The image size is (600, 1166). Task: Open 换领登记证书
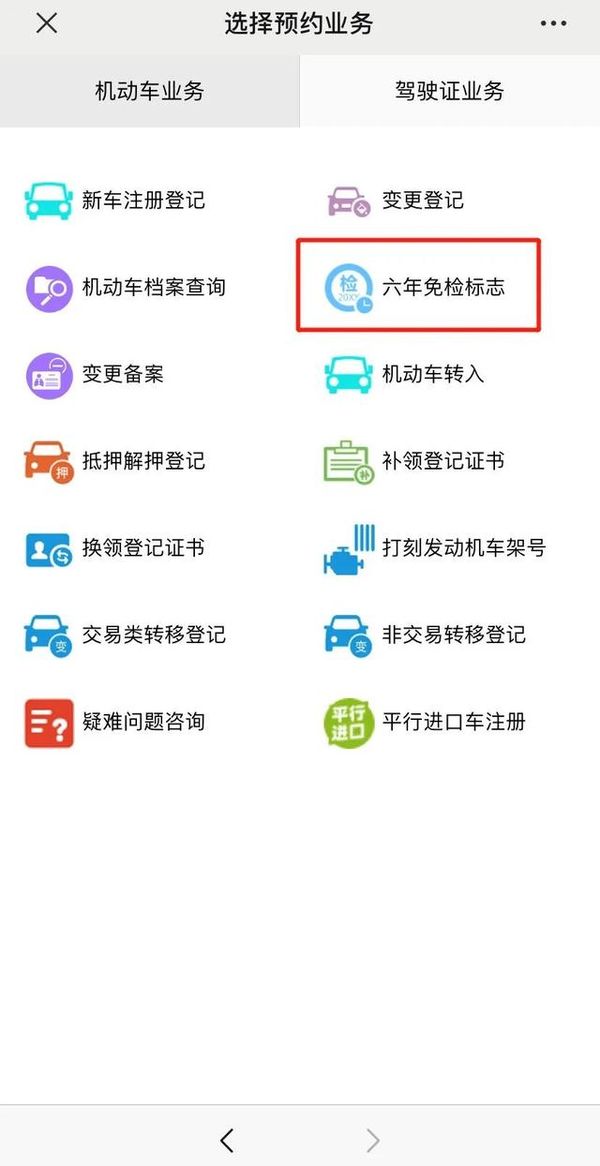[x=115, y=548]
